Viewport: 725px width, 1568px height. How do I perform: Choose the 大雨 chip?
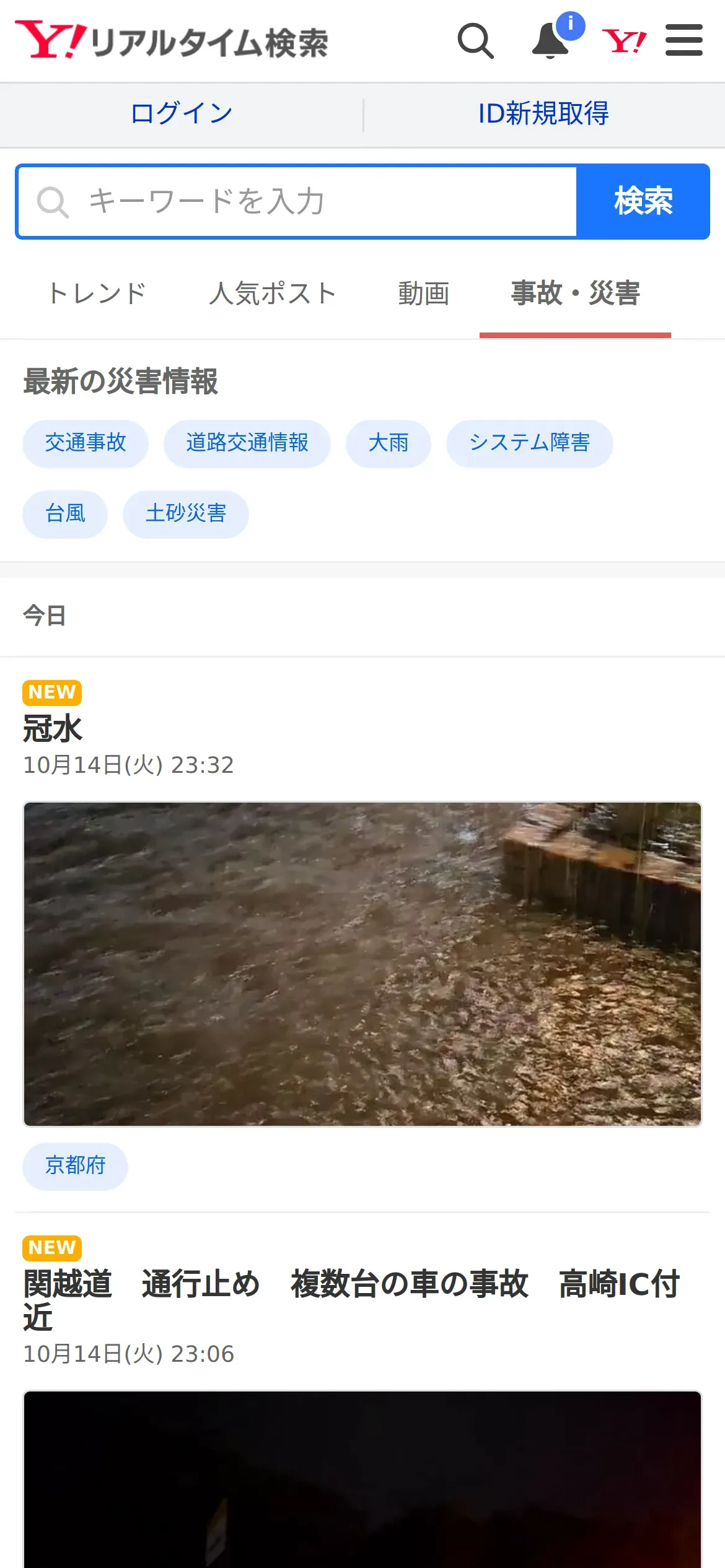coord(389,443)
